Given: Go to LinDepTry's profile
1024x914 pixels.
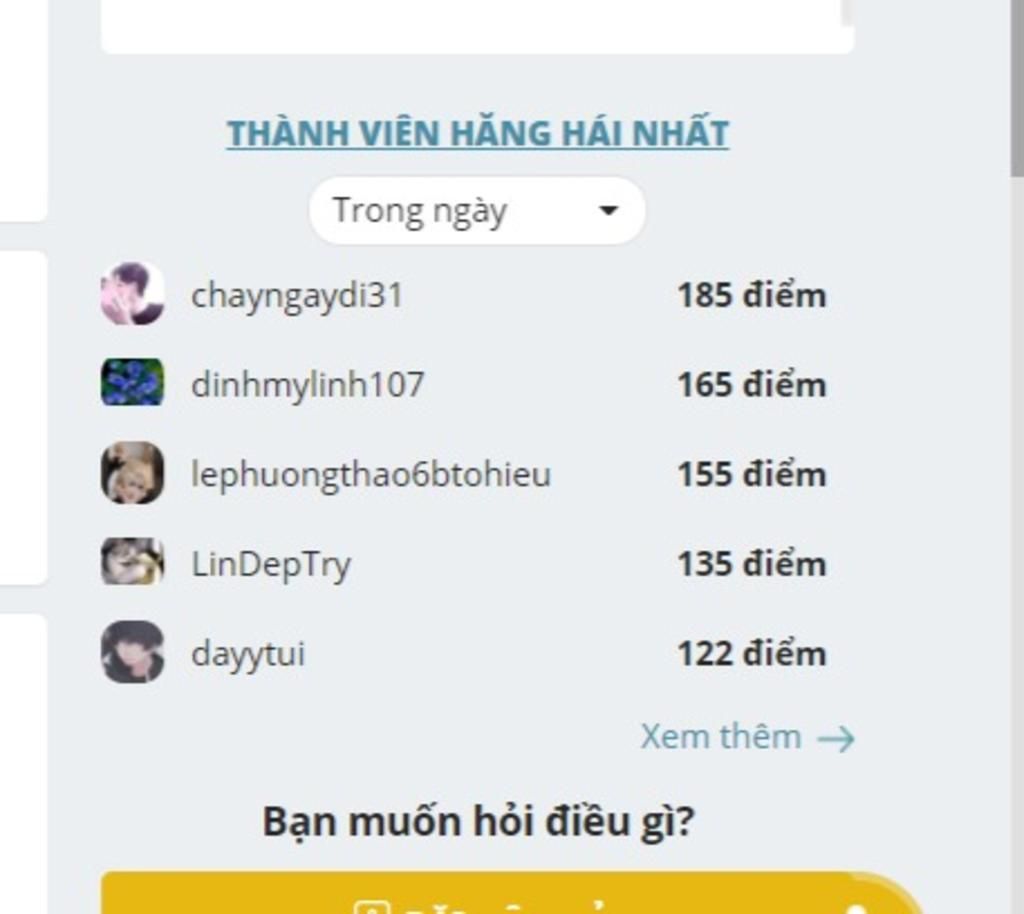Looking at the screenshot, I should (270, 564).
